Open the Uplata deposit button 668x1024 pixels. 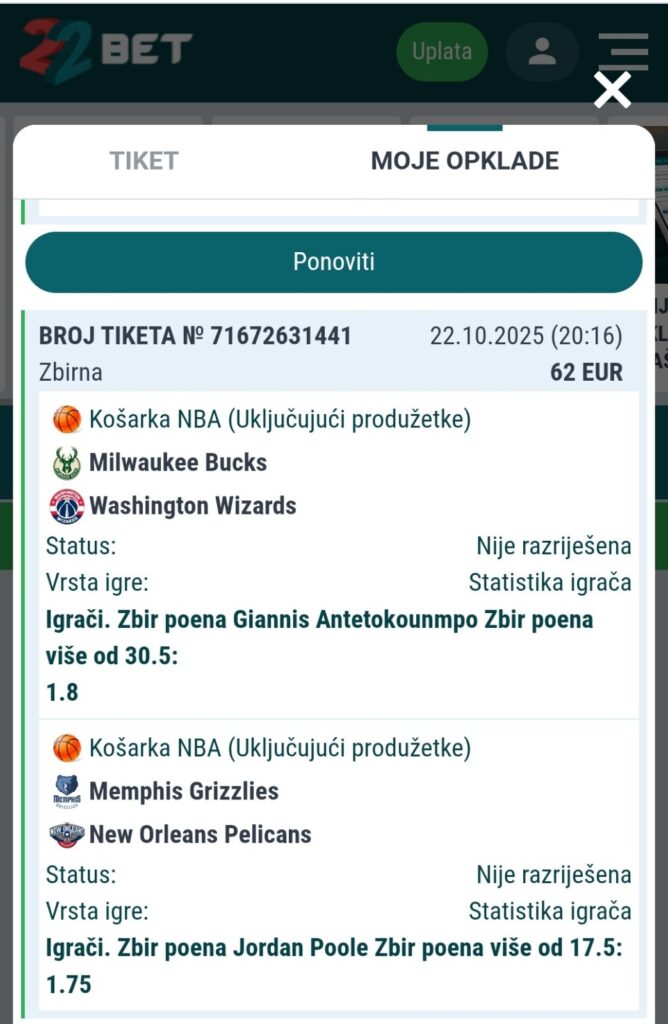(x=442, y=52)
